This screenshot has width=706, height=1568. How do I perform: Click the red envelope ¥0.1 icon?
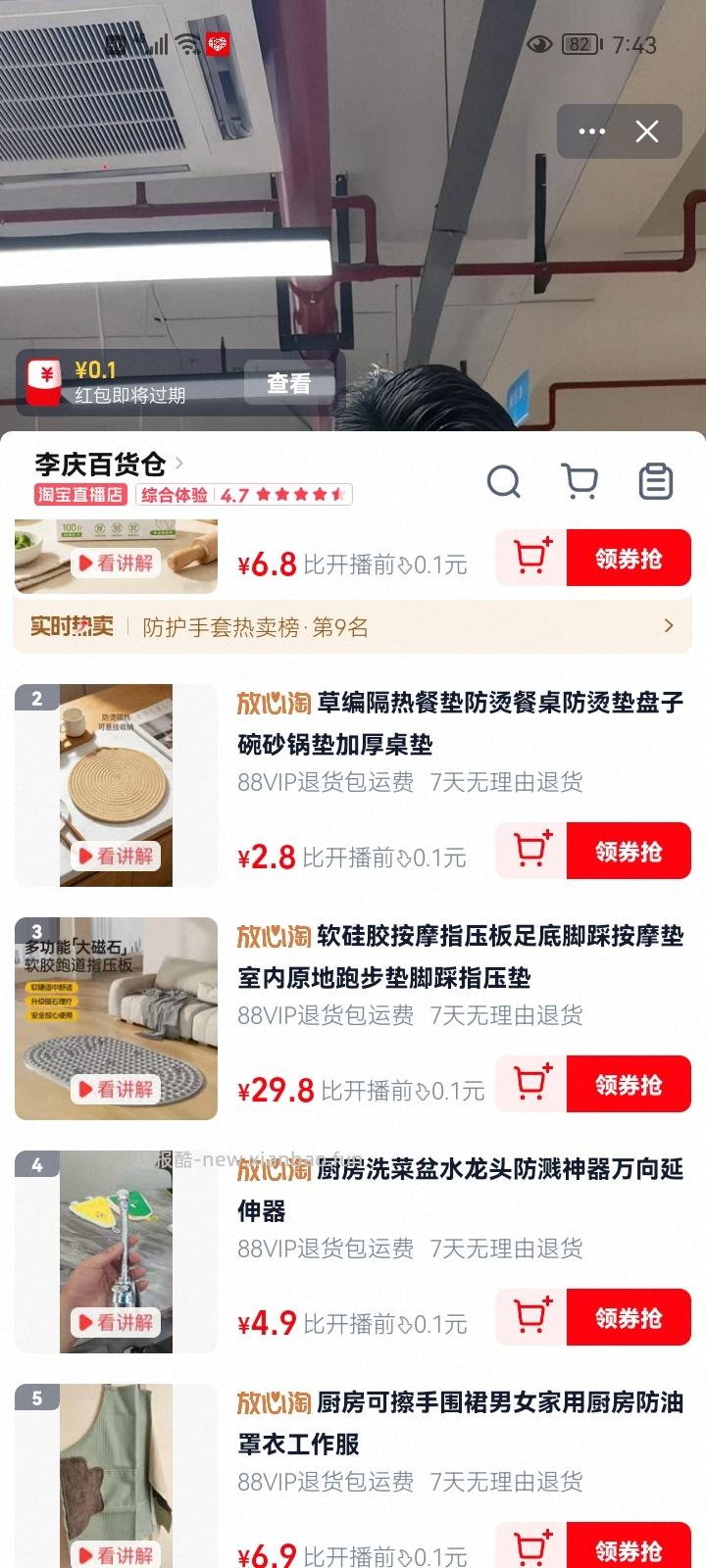pyautogui.click(x=43, y=381)
